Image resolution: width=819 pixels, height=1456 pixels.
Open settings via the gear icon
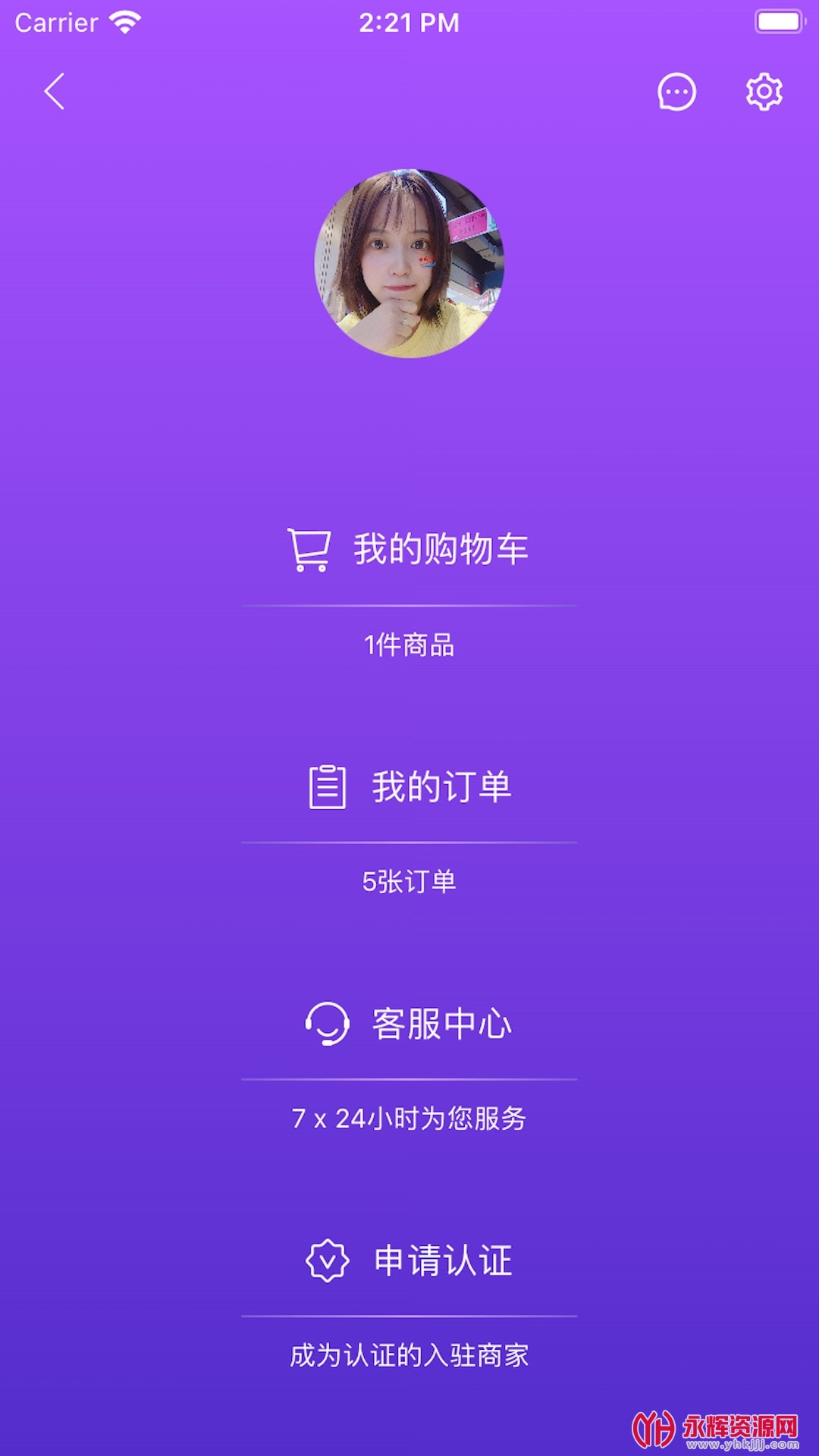pos(764,92)
